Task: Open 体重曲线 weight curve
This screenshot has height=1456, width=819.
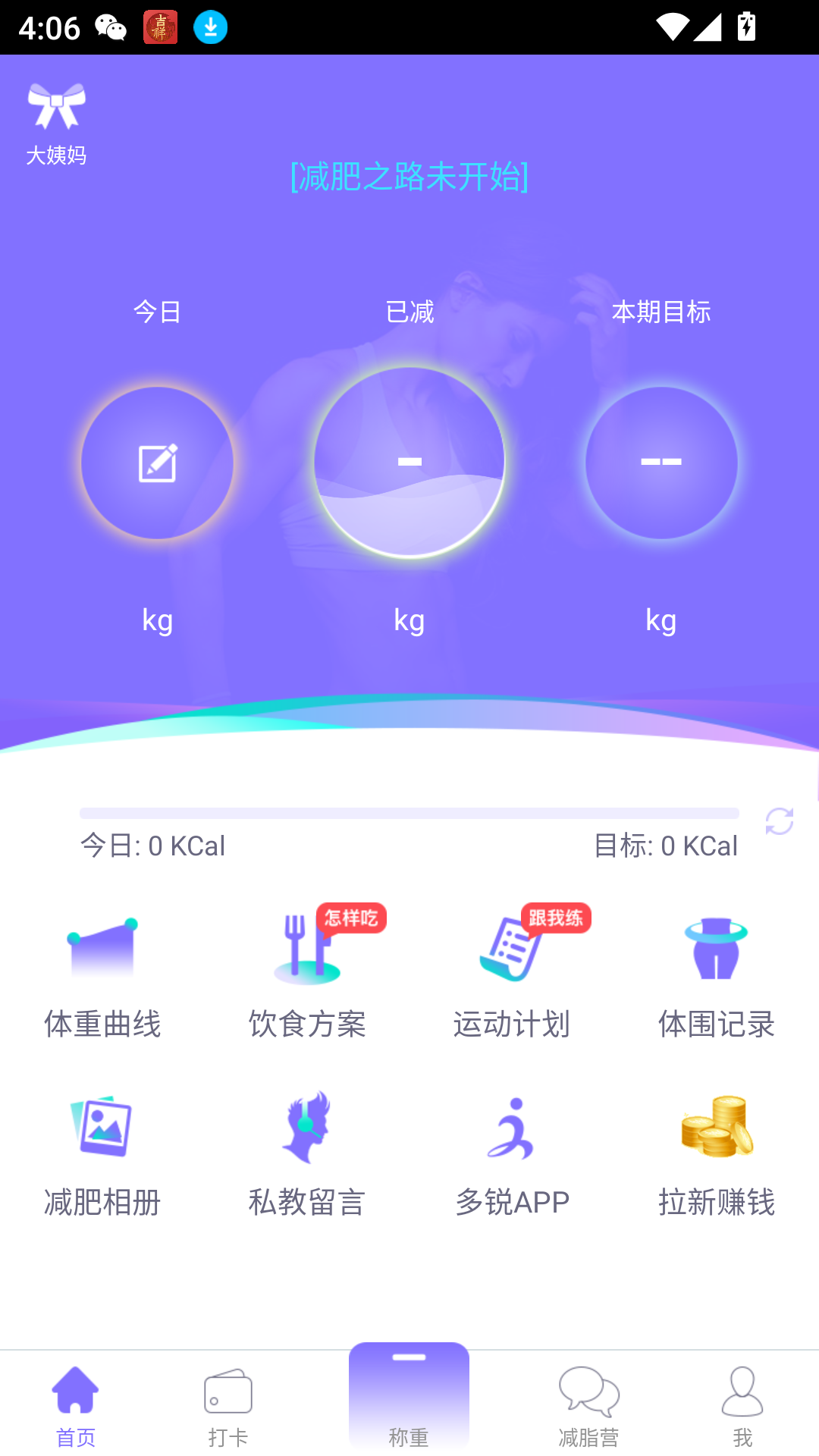Action: tap(102, 977)
